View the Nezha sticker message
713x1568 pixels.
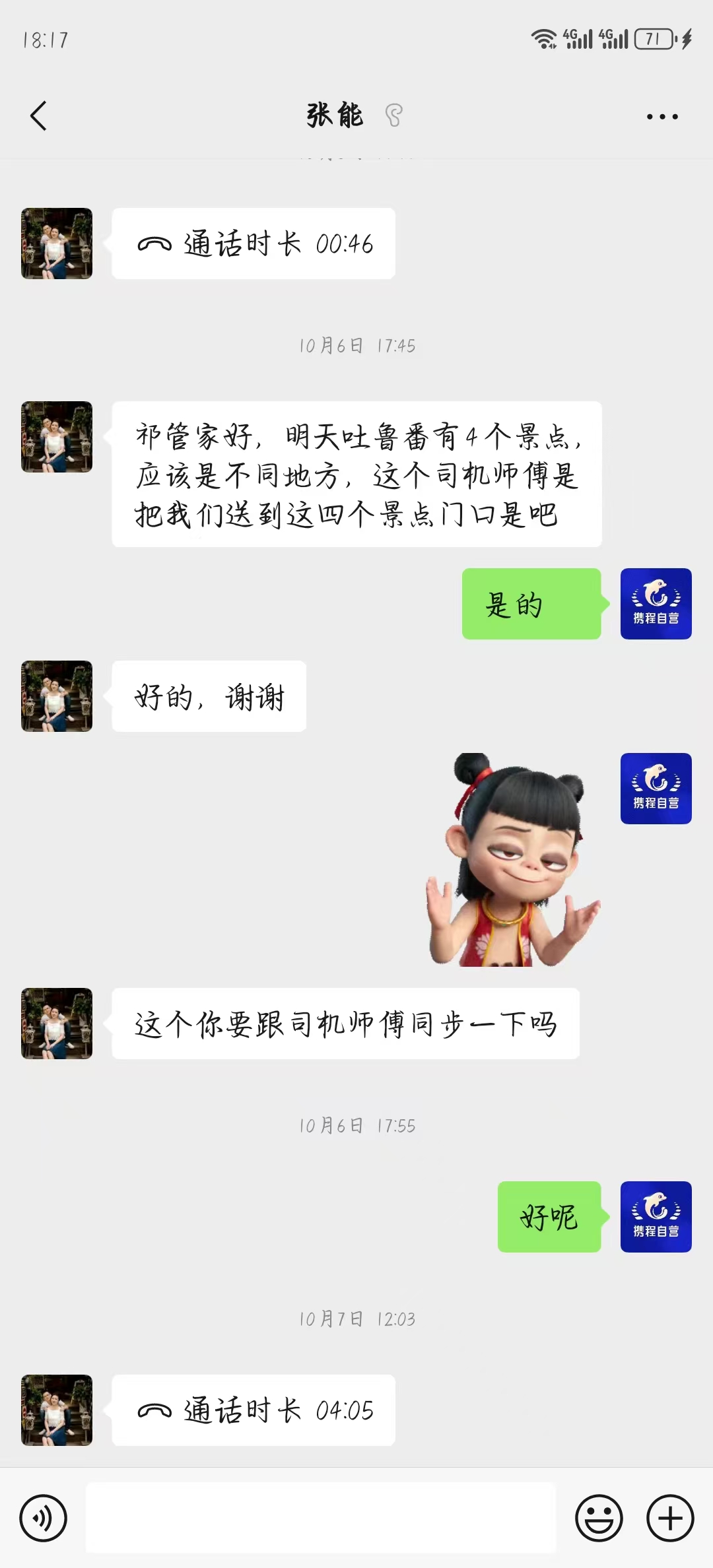[x=514, y=860]
